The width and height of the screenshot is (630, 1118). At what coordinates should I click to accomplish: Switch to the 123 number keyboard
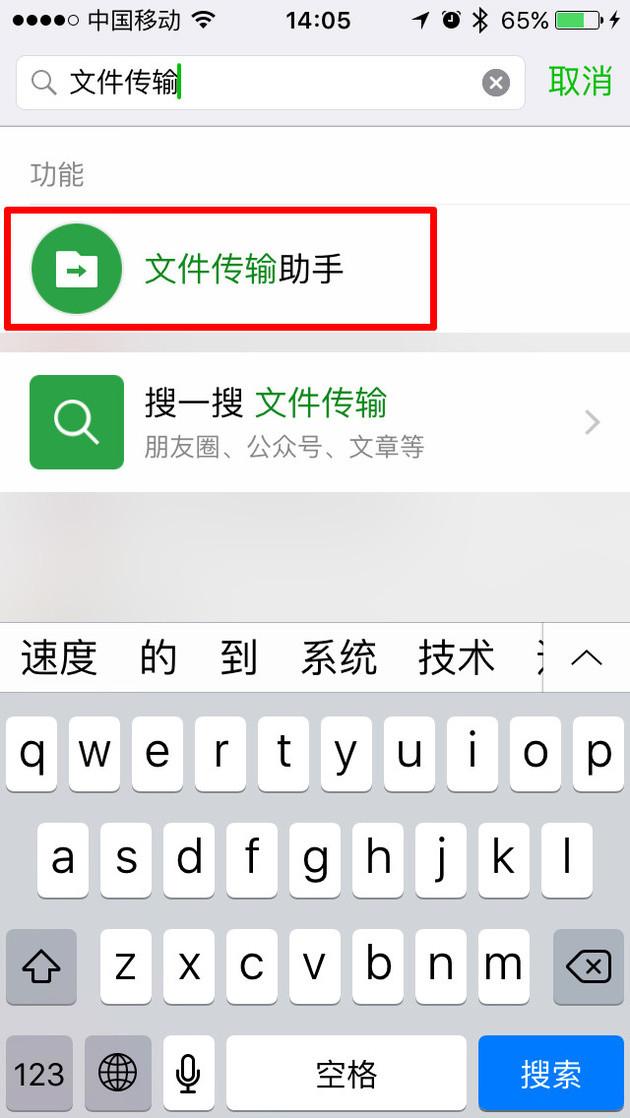click(39, 1074)
